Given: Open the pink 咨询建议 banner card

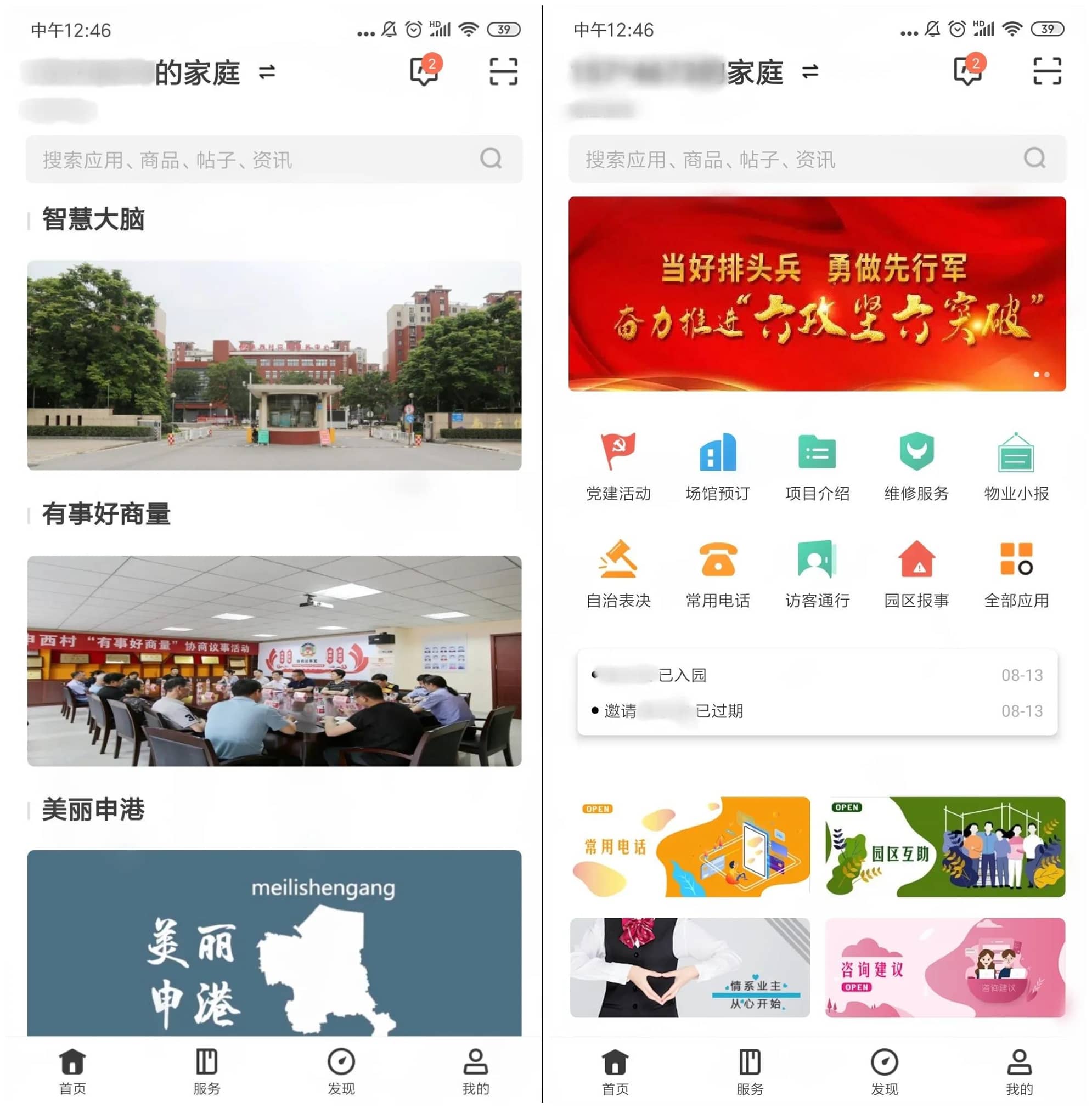Looking at the screenshot, I should [x=944, y=967].
